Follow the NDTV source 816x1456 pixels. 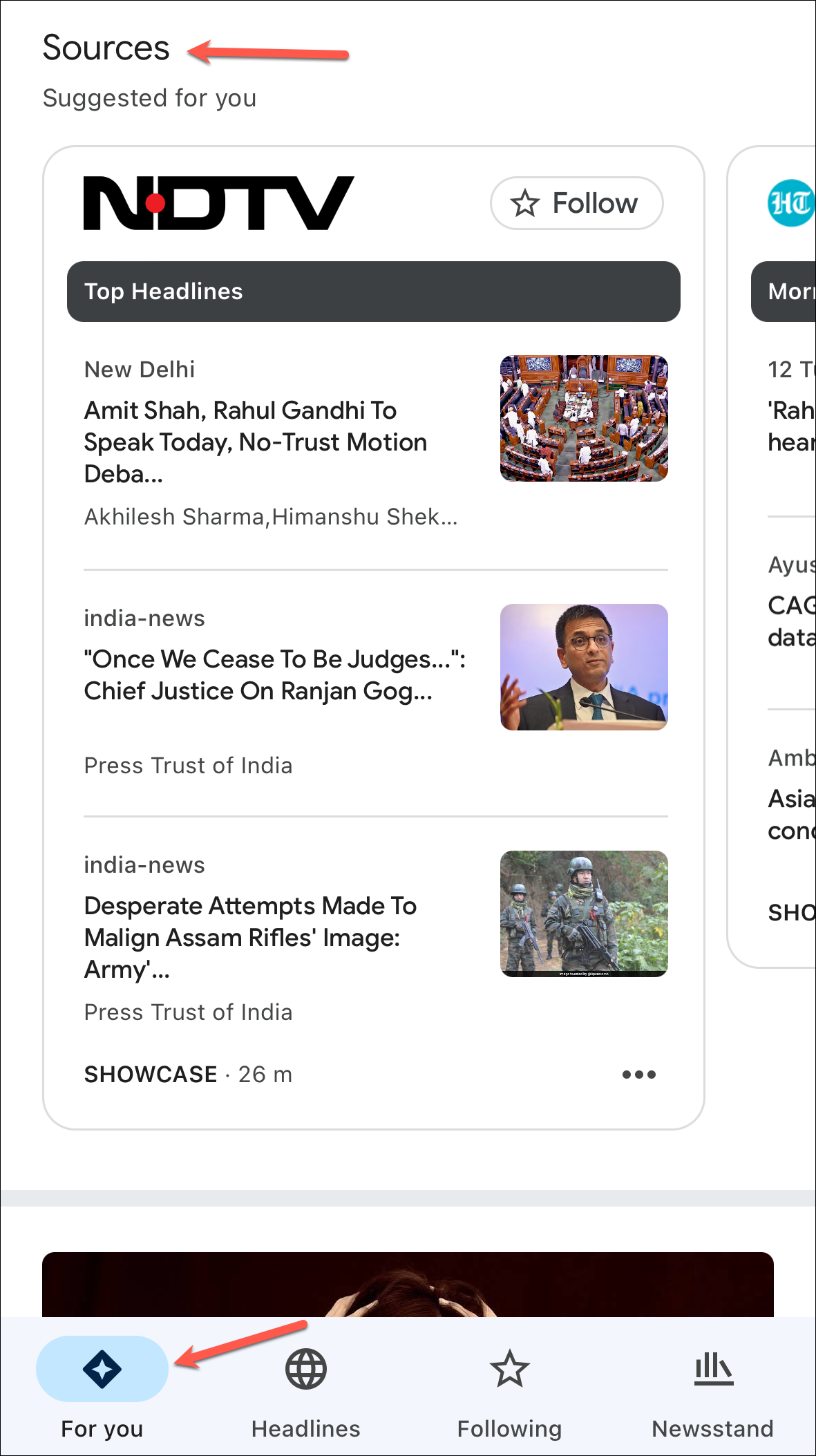576,203
